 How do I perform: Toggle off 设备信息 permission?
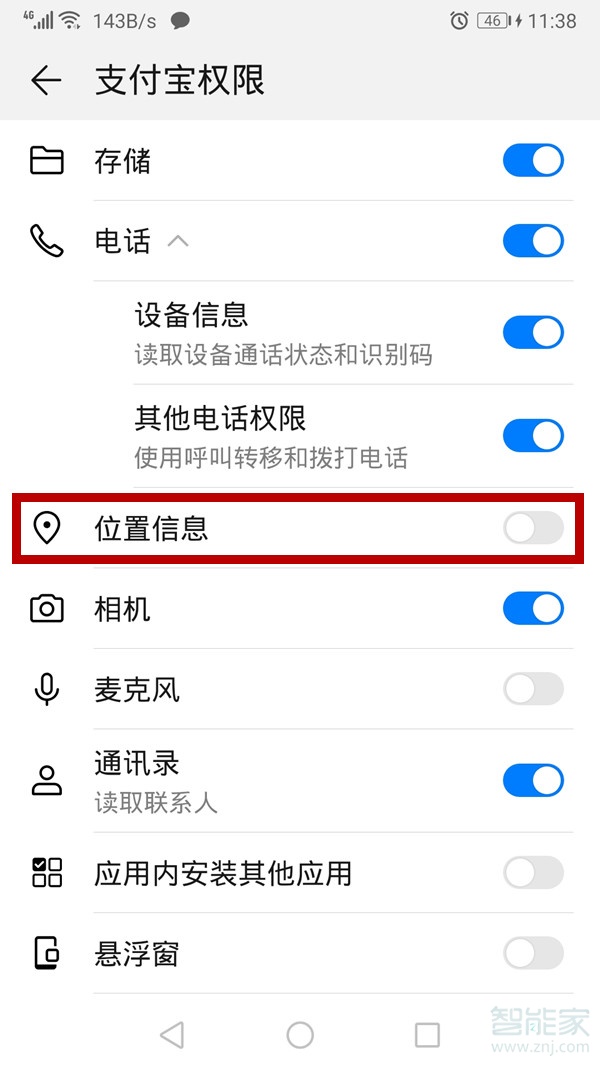533,332
